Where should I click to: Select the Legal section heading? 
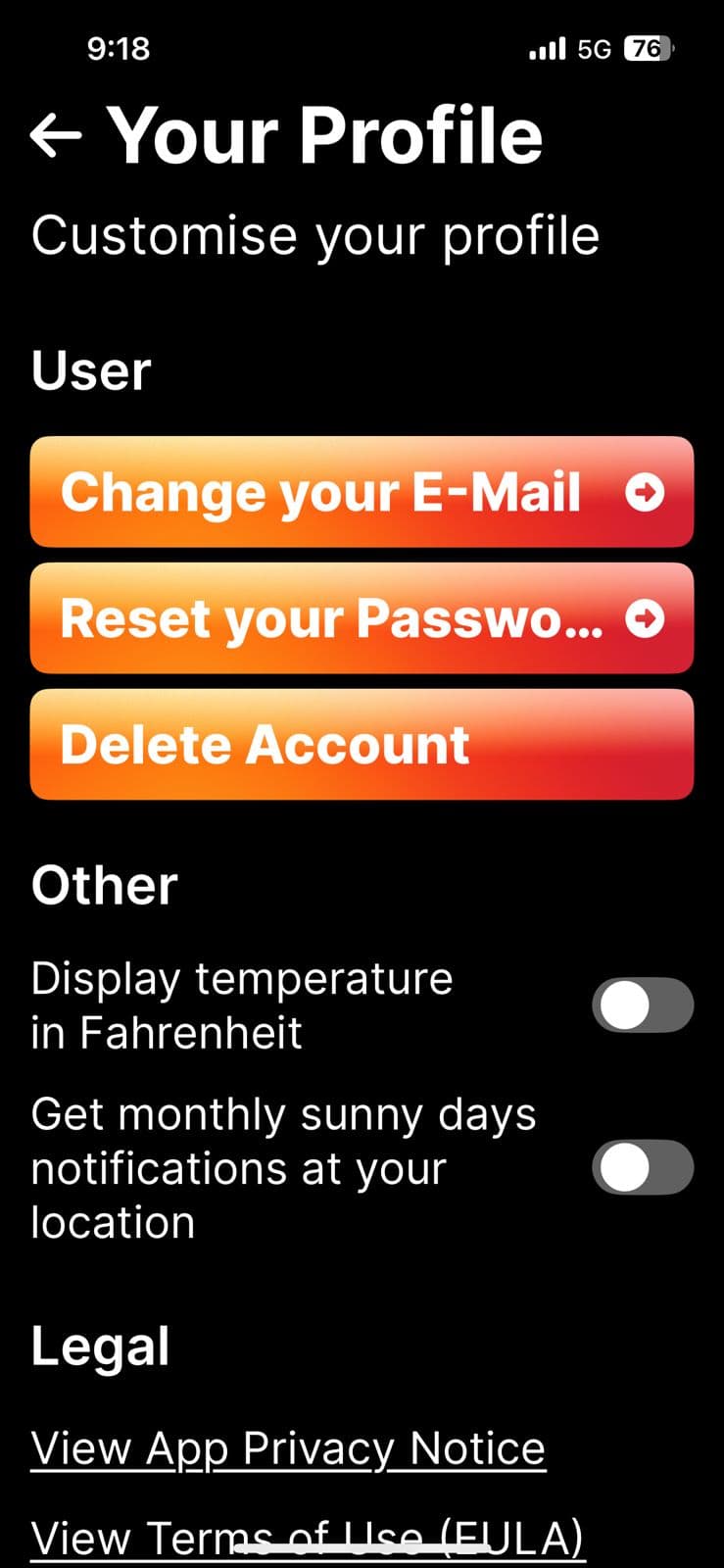tap(99, 1347)
